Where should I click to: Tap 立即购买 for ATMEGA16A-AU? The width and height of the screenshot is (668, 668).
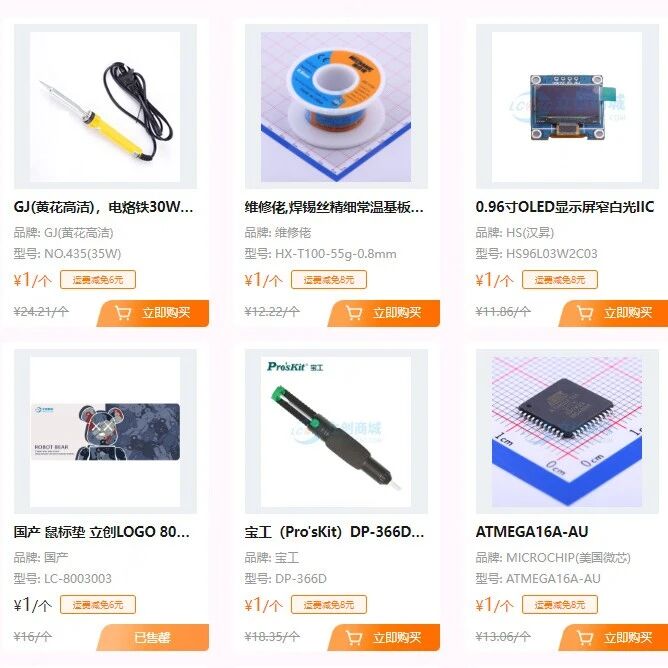coord(613,638)
